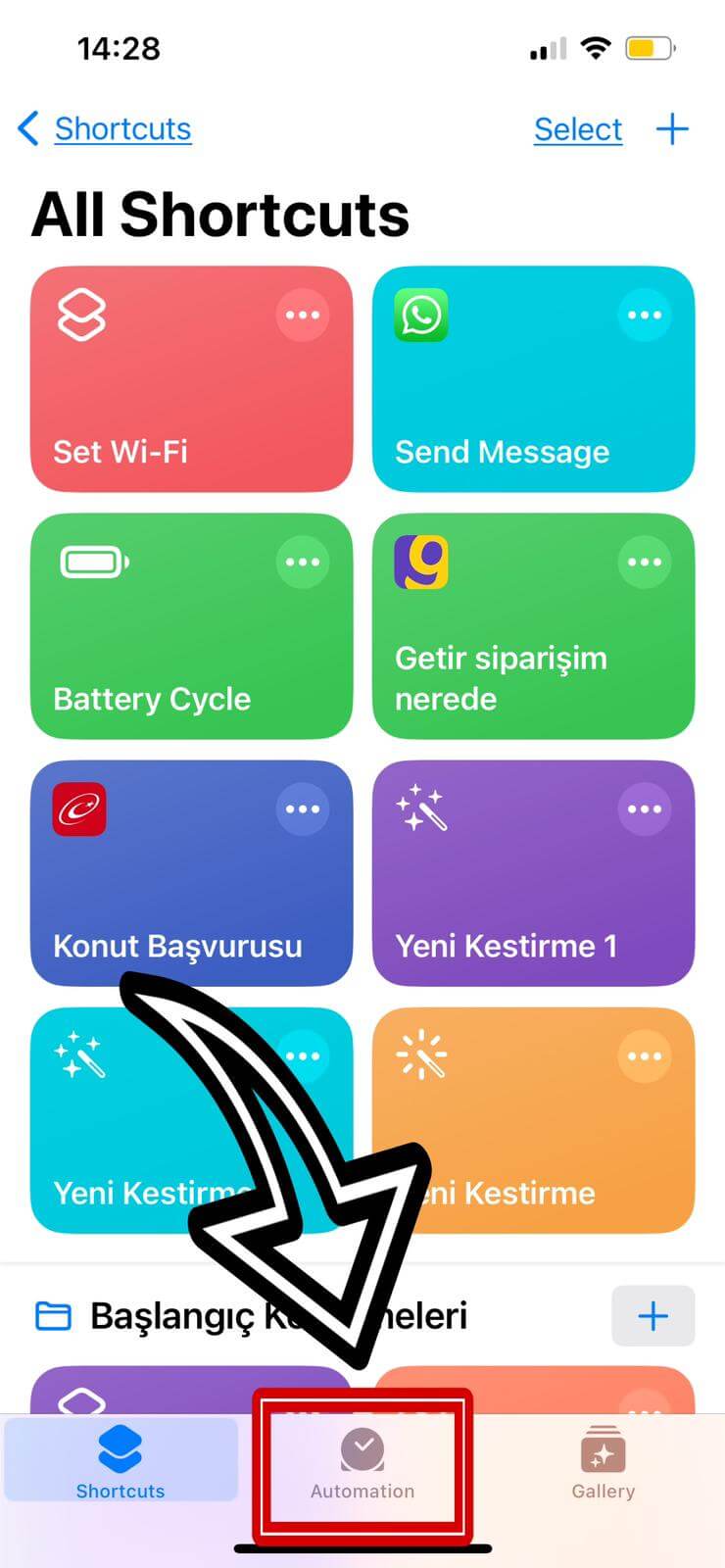Open the Shortcuts tab at bottom left
The image size is (725, 1568).
coord(121,1460)
